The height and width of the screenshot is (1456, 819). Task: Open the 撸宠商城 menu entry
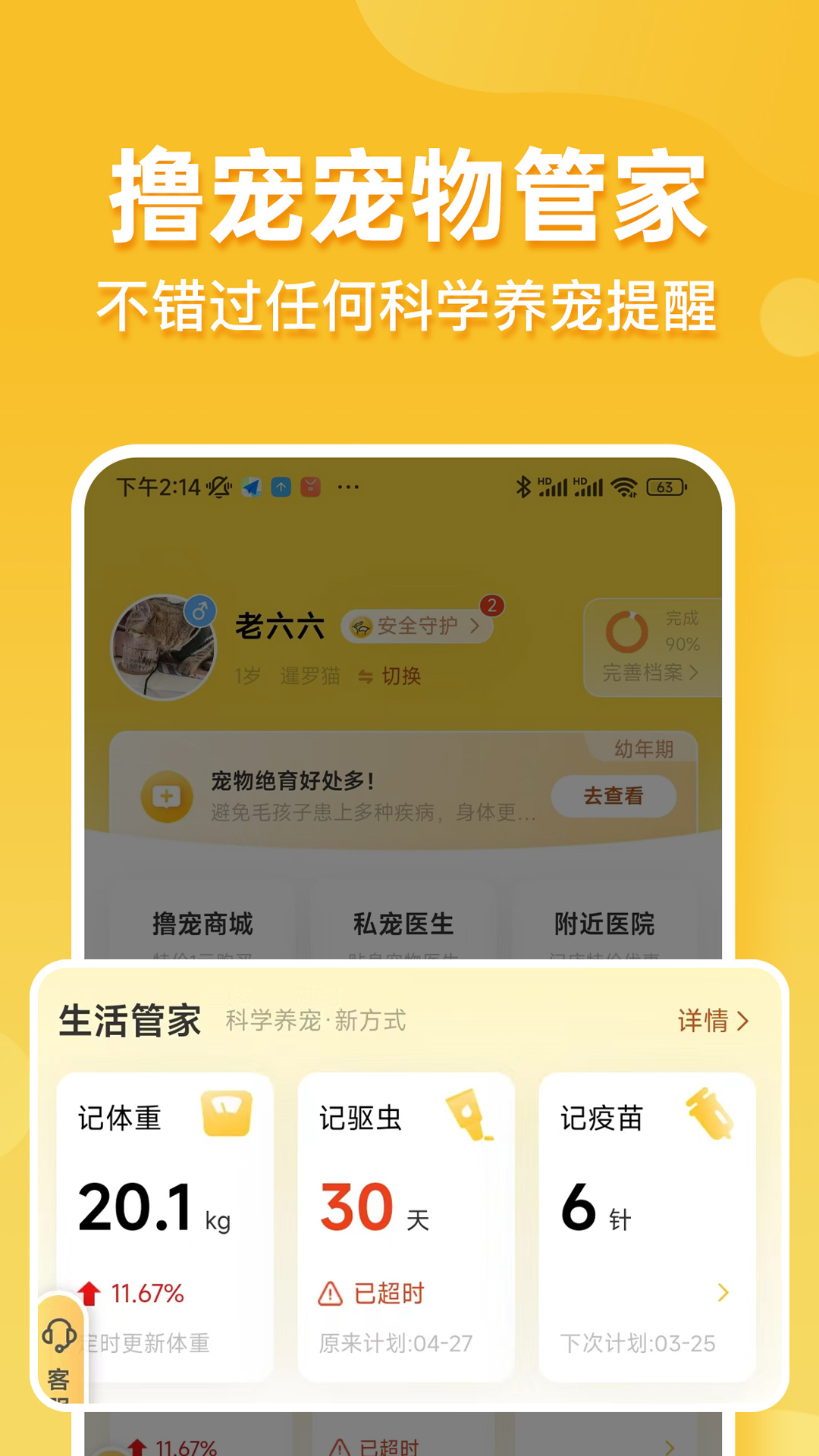click(x=202, y=924)
